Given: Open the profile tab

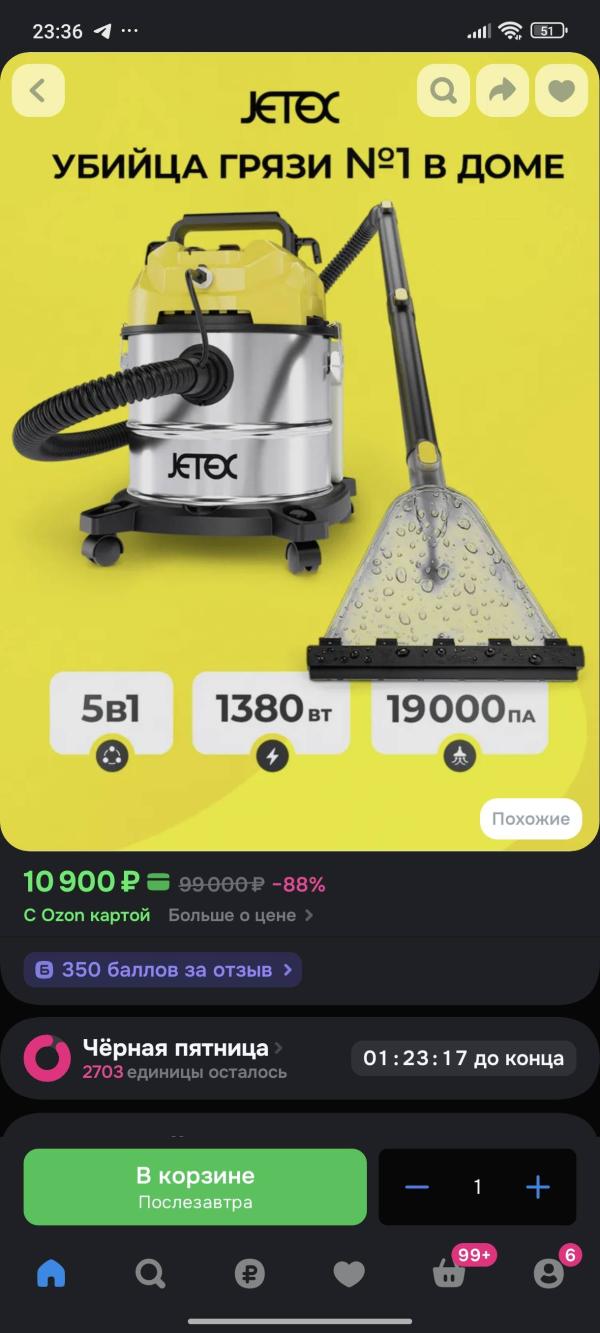Looking at the screenshot, I should pyautogui.click(x=548, y=1273).
